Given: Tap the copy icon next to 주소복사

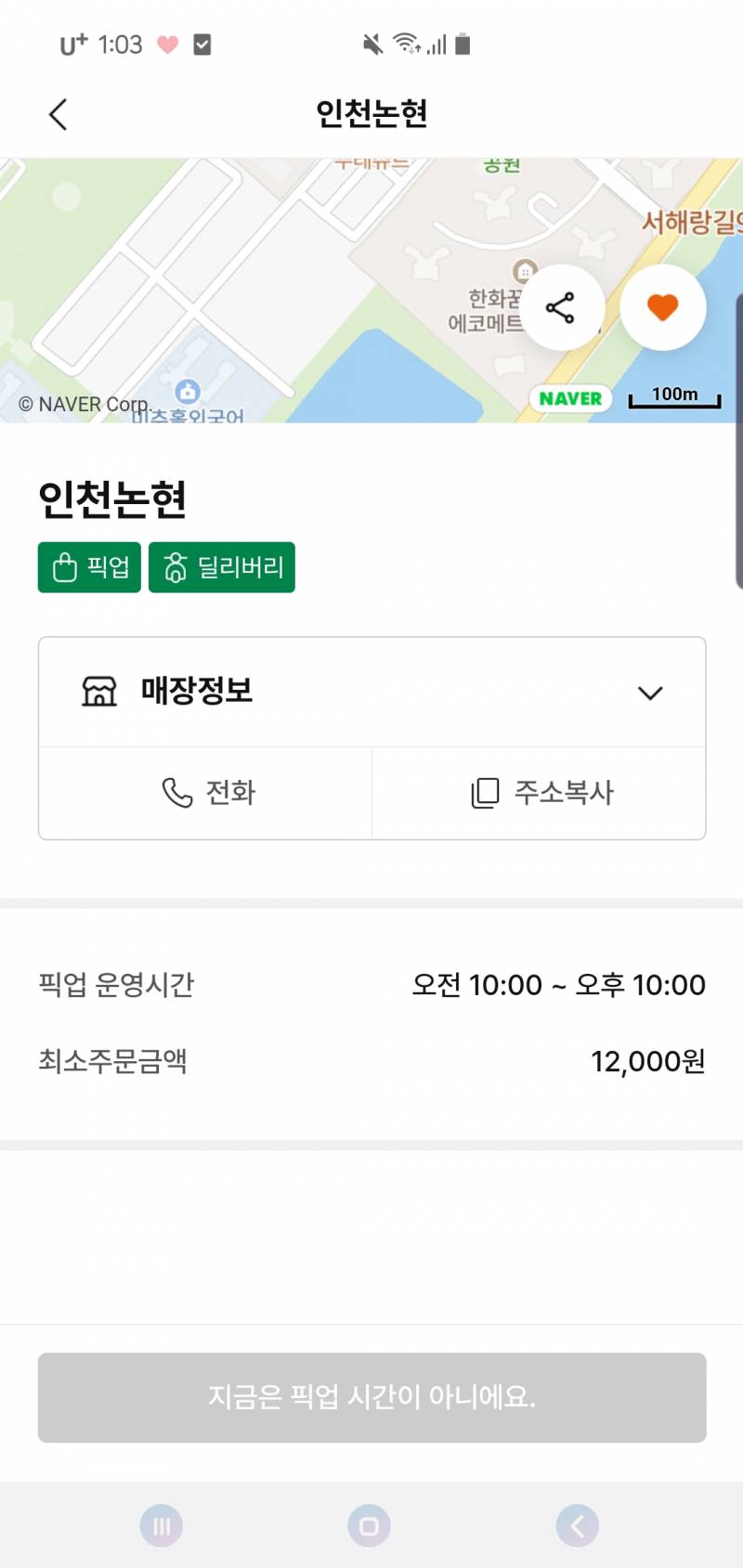Looking at the screenshot, I should [485, 793].
